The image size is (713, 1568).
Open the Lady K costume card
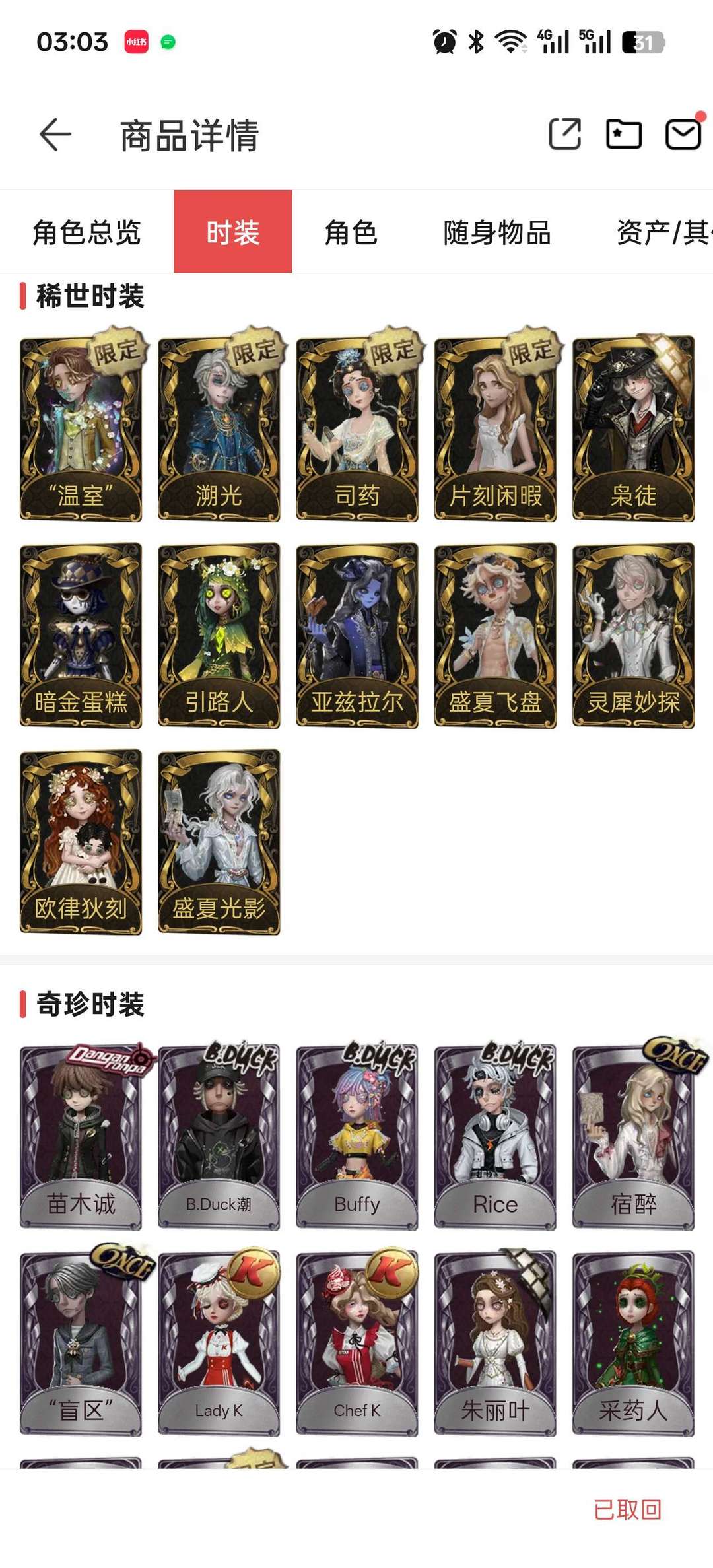pyautogui.click(x=219, y=1344)
